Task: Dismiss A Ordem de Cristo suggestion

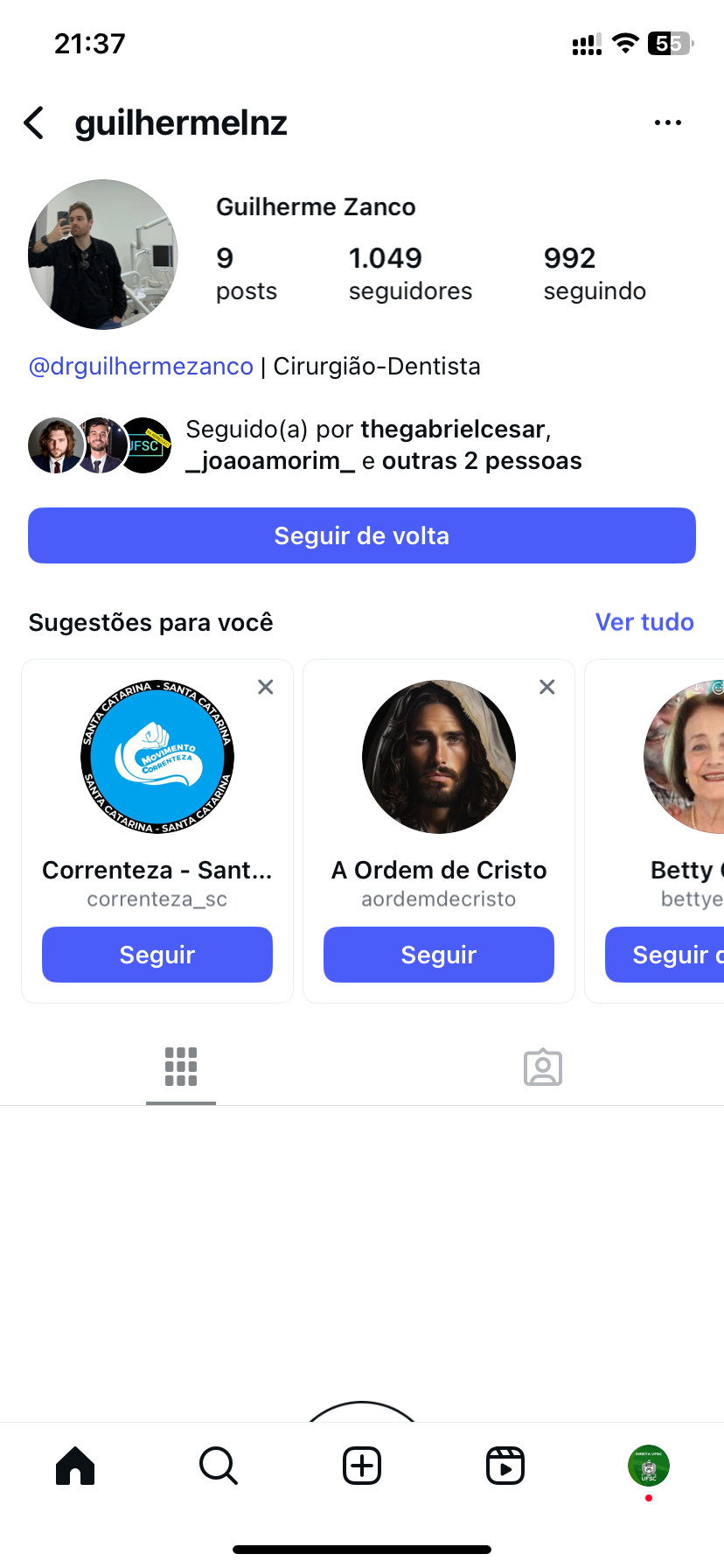Action: 547,687
